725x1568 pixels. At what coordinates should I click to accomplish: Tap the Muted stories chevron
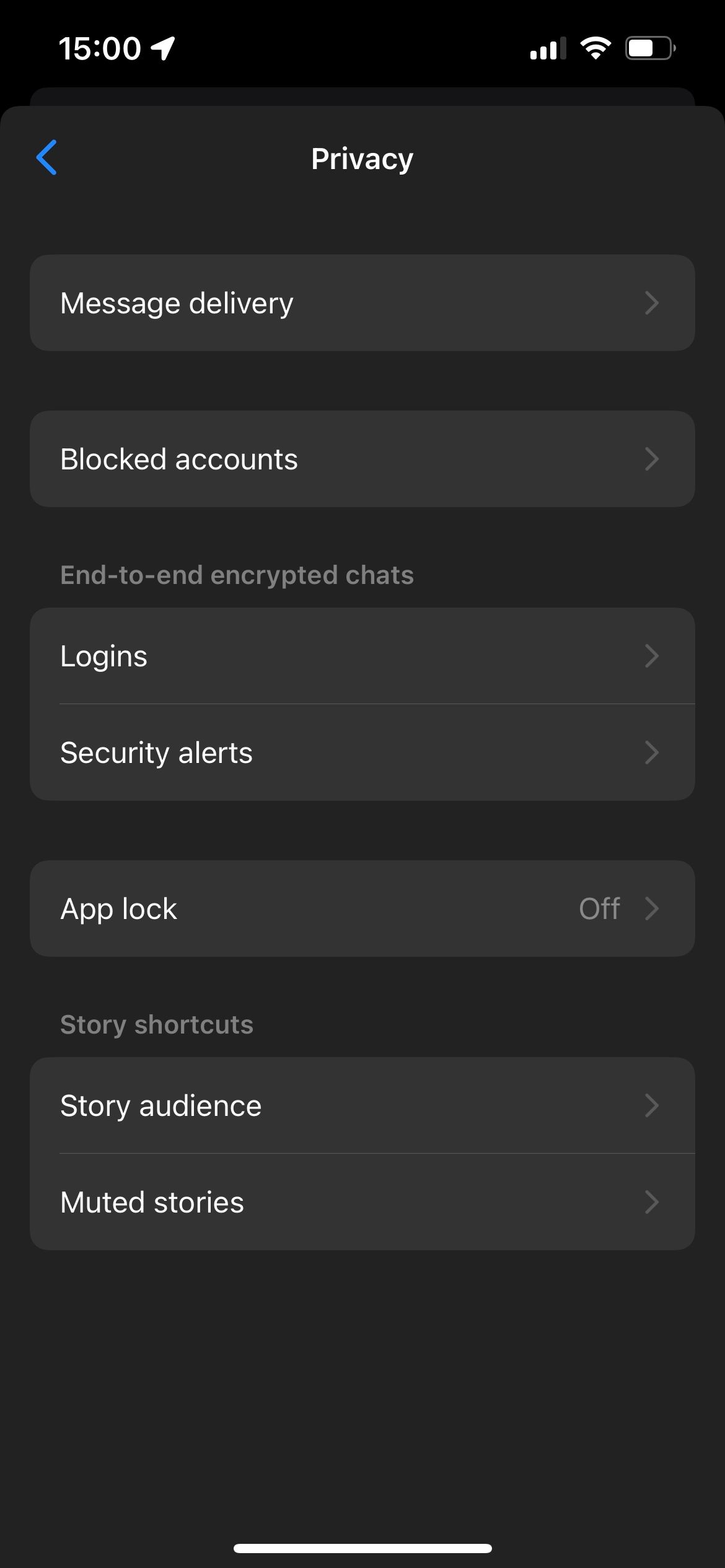point(652,1201)
